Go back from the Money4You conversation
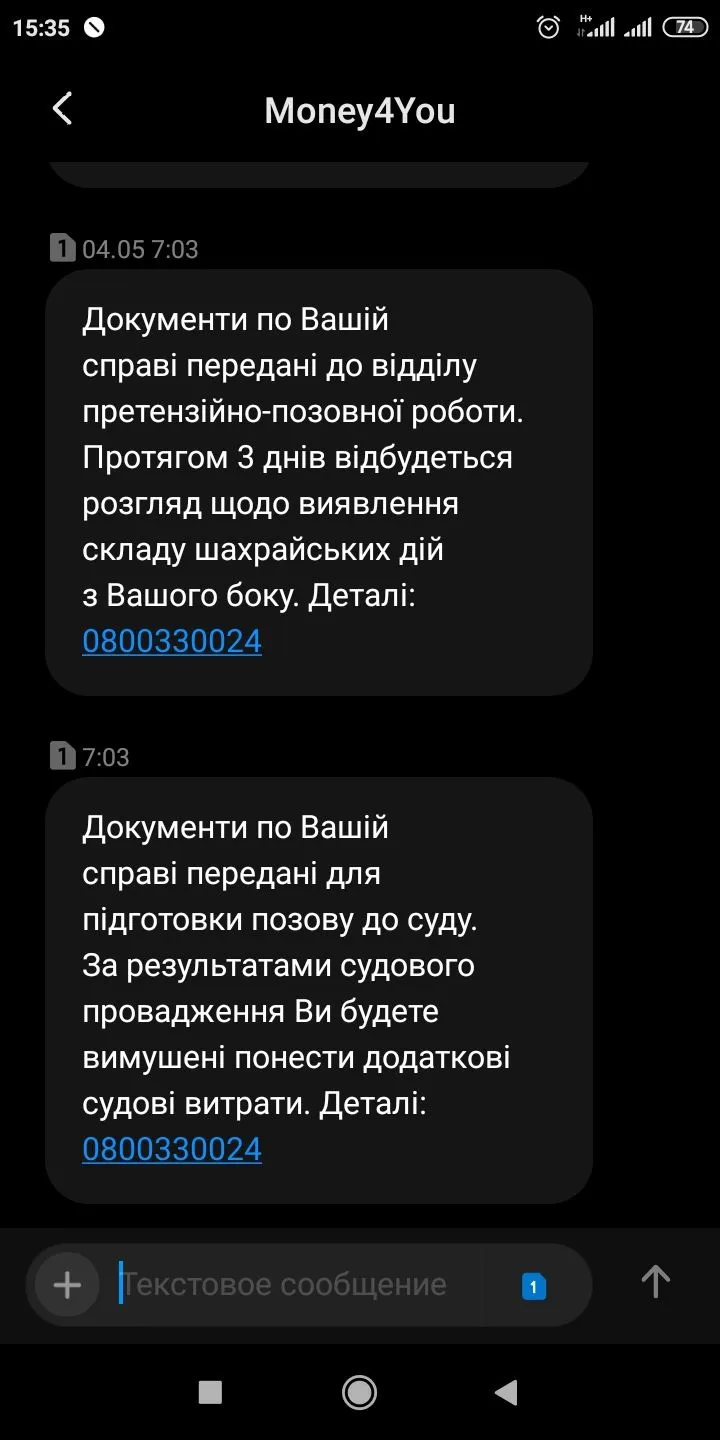720x1440 pixels. [x=62, y=109]
